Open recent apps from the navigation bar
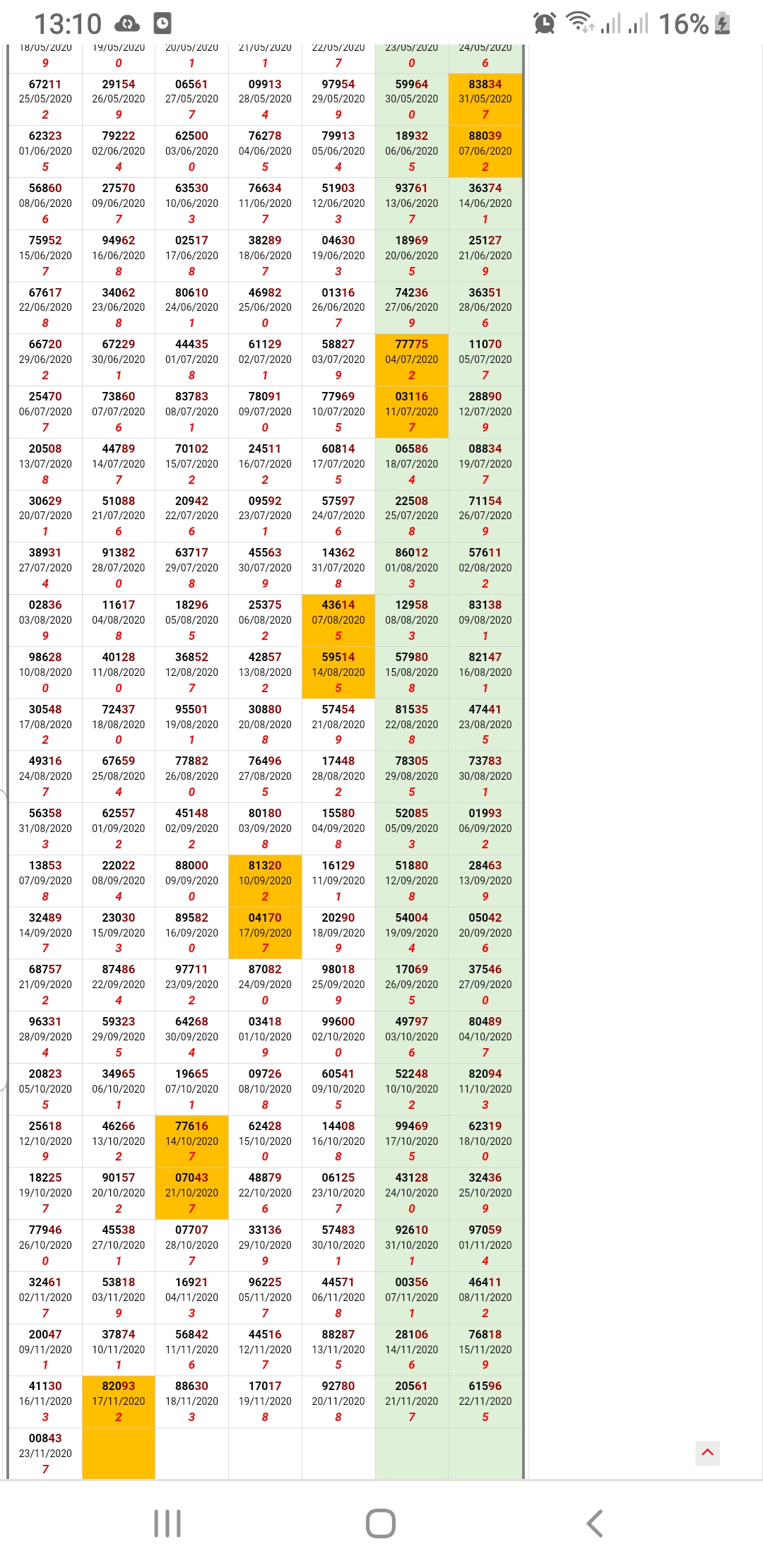The width and height of the screenshot is (763, 1568). tap(167, 1524)
